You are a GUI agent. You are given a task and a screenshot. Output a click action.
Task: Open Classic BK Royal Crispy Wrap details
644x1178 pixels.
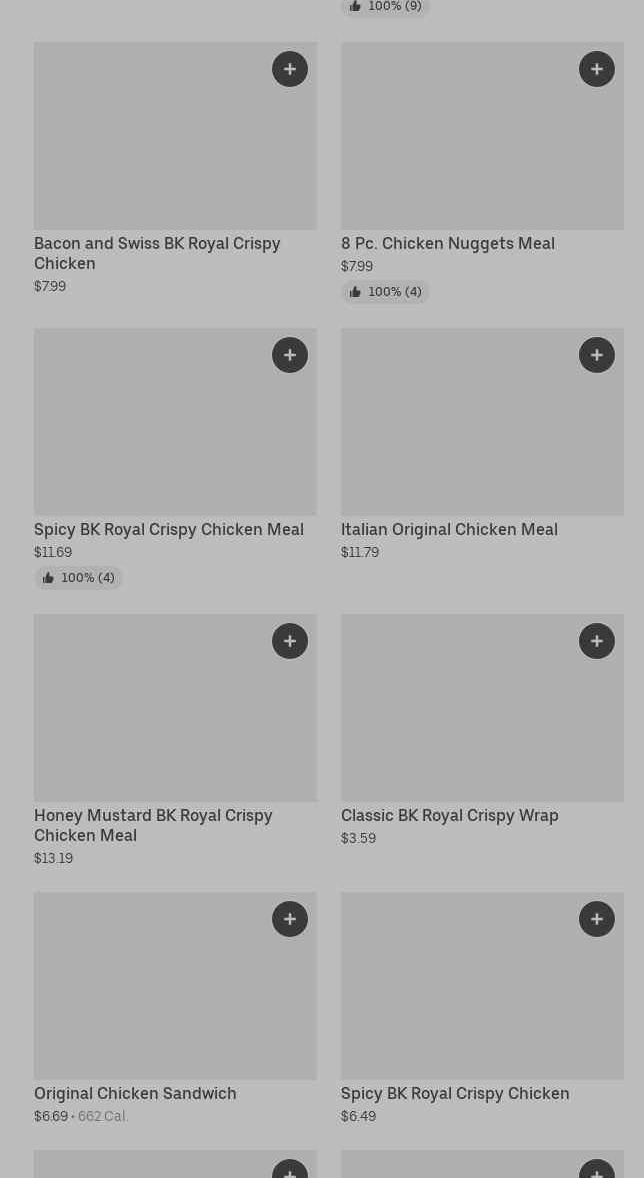(x=449, y=815)
